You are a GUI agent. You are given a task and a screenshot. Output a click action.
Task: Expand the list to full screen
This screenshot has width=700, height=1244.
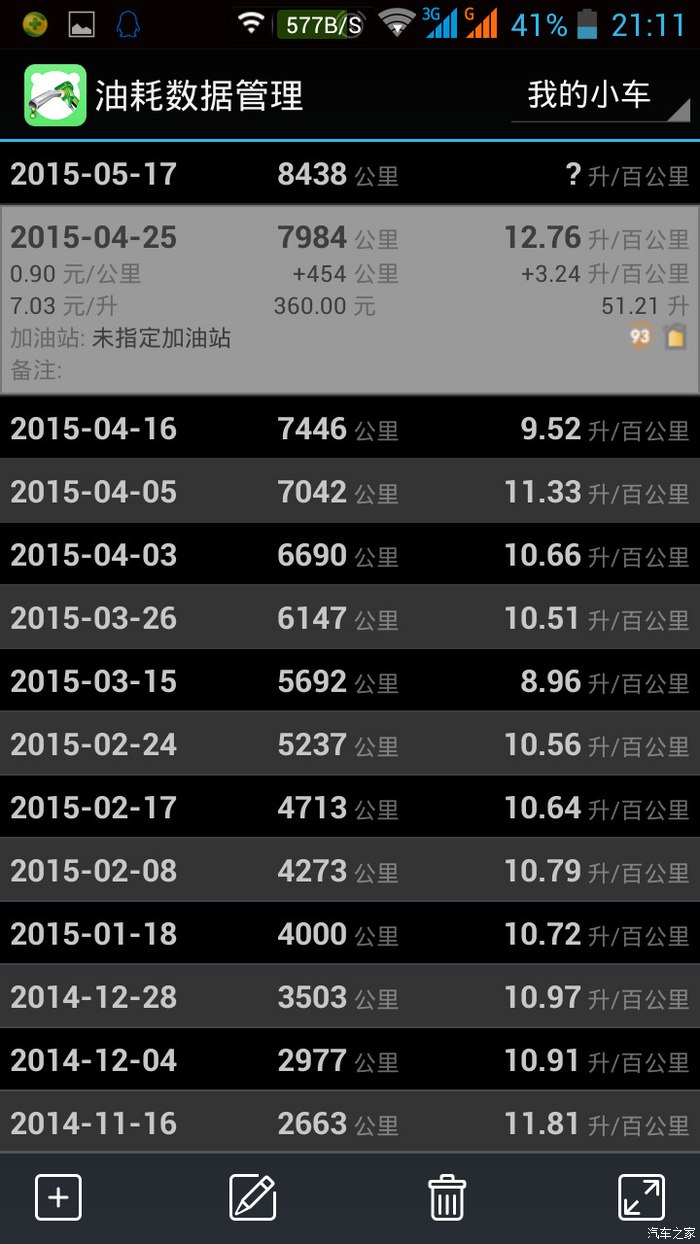(x=641, y=1197)
